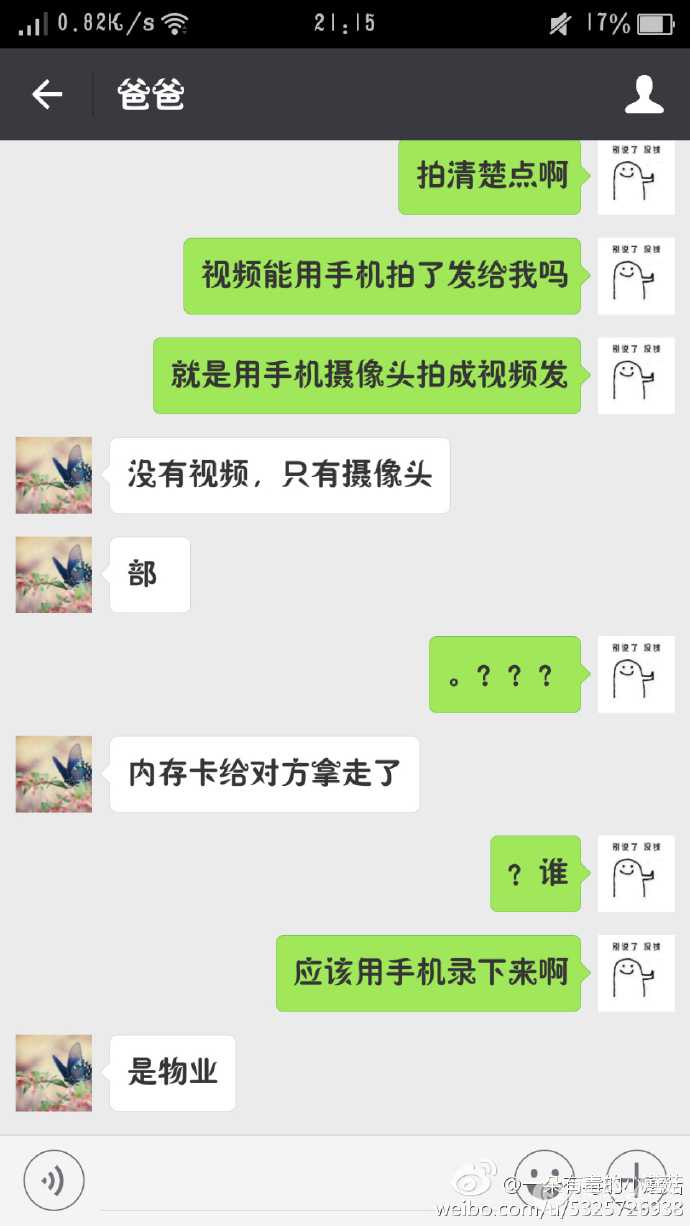This screenshot has width=690, height=1226.
Task: Go back from the 爸爸 chat
Action: point(47,95)
